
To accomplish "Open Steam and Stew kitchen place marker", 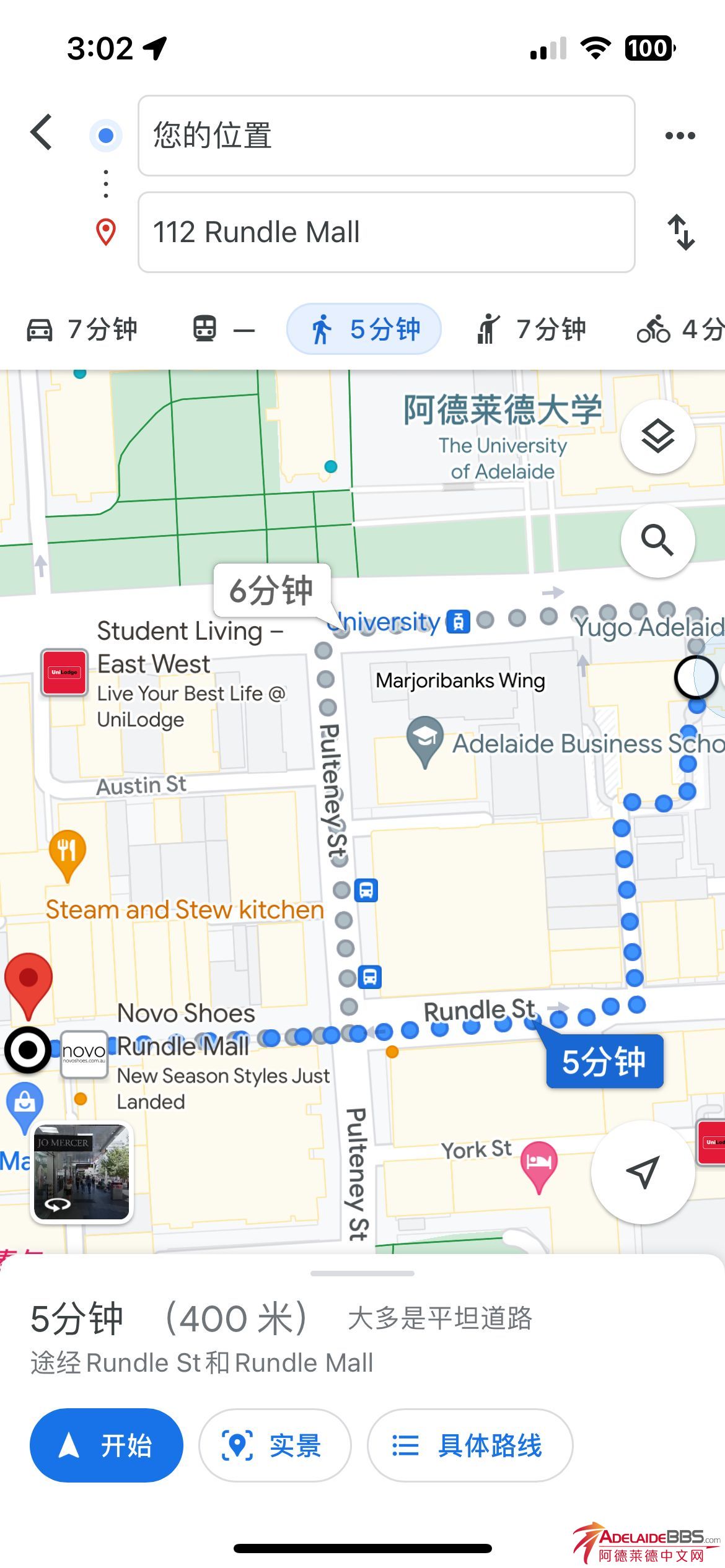I will tap(67, 853).
